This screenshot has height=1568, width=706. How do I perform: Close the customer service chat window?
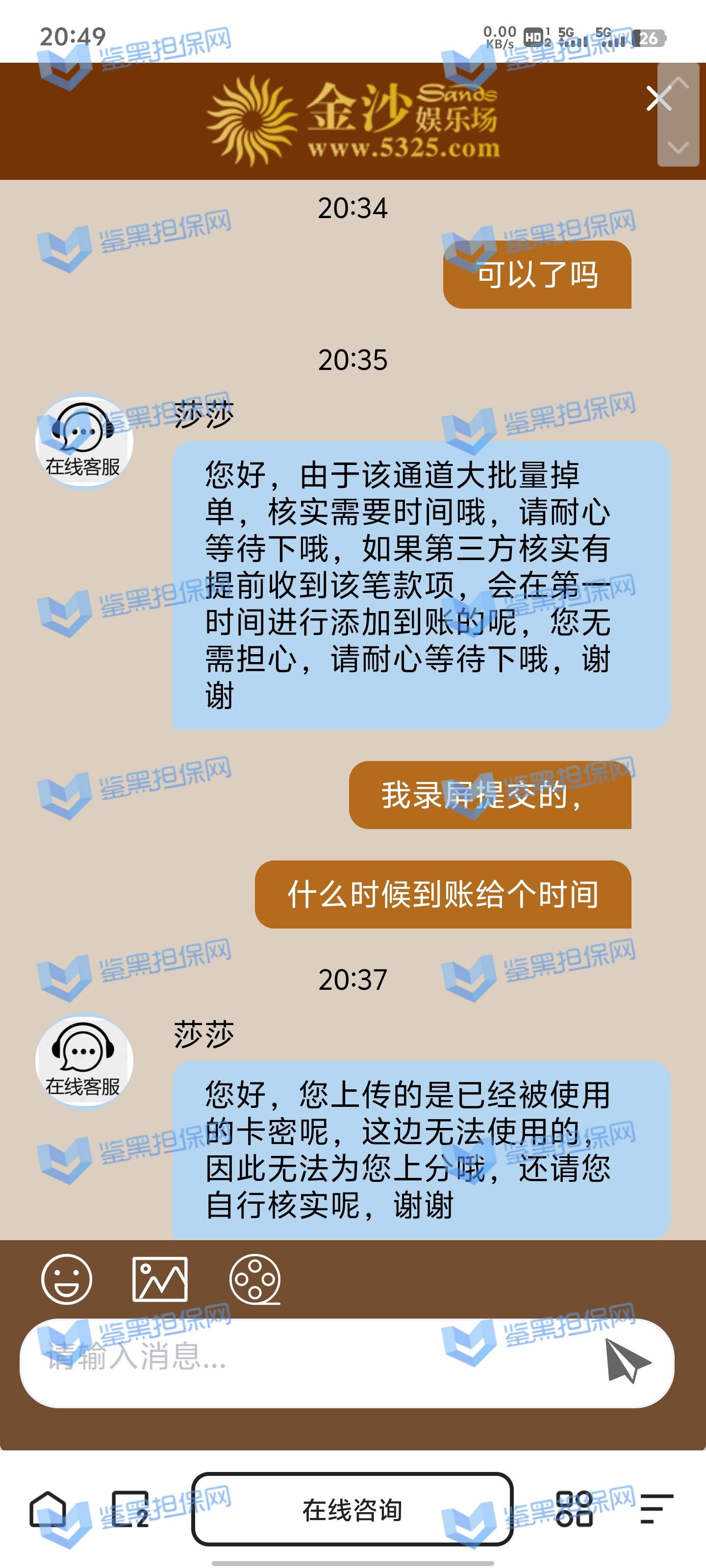(658, 98)
